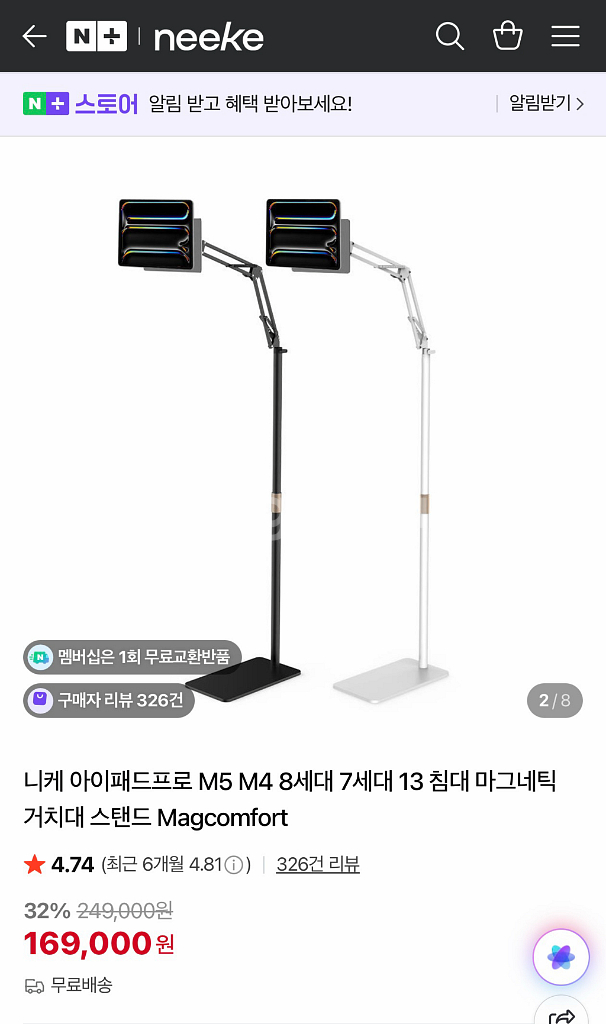Open the floating AI assistant button
Image resolution: width=606 pixels, height=1024 pixels.
point(561,957)
